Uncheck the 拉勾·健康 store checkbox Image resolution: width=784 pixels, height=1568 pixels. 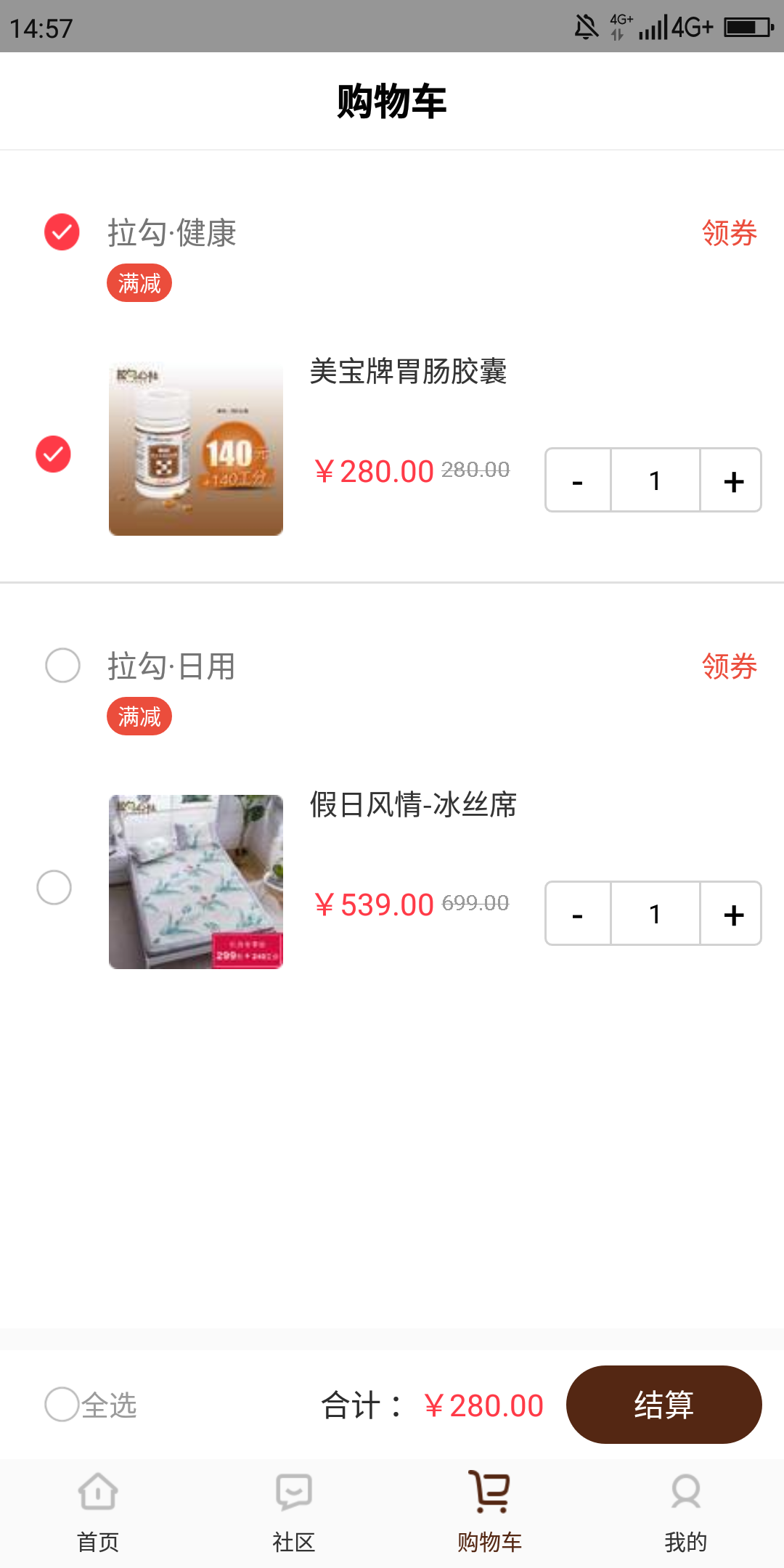pyautogui.click(x=62, y=232)
